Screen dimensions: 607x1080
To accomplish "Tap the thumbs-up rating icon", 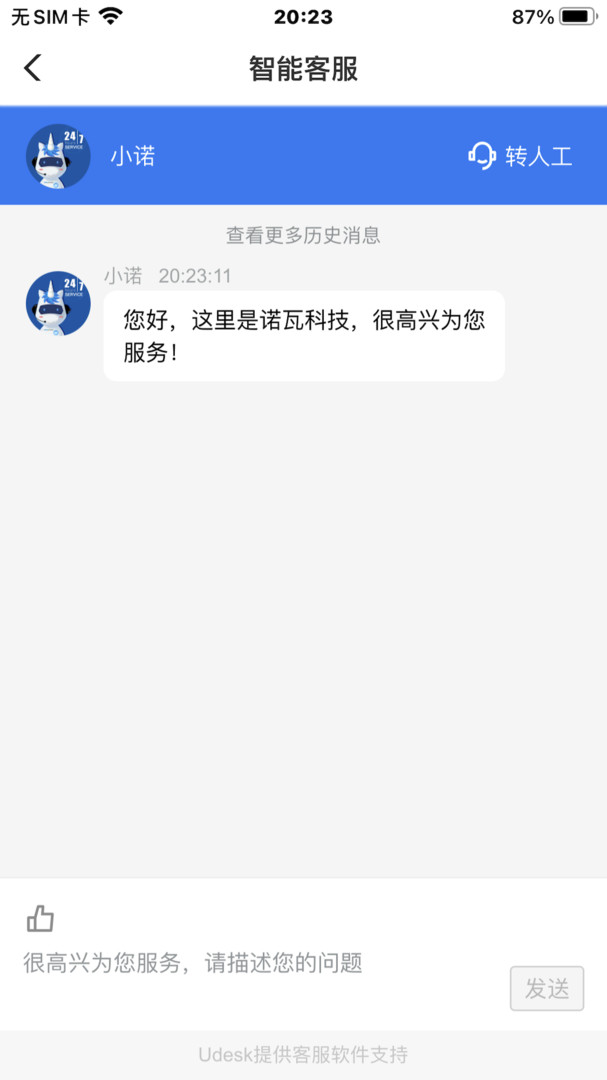I will tap(40, 919).
